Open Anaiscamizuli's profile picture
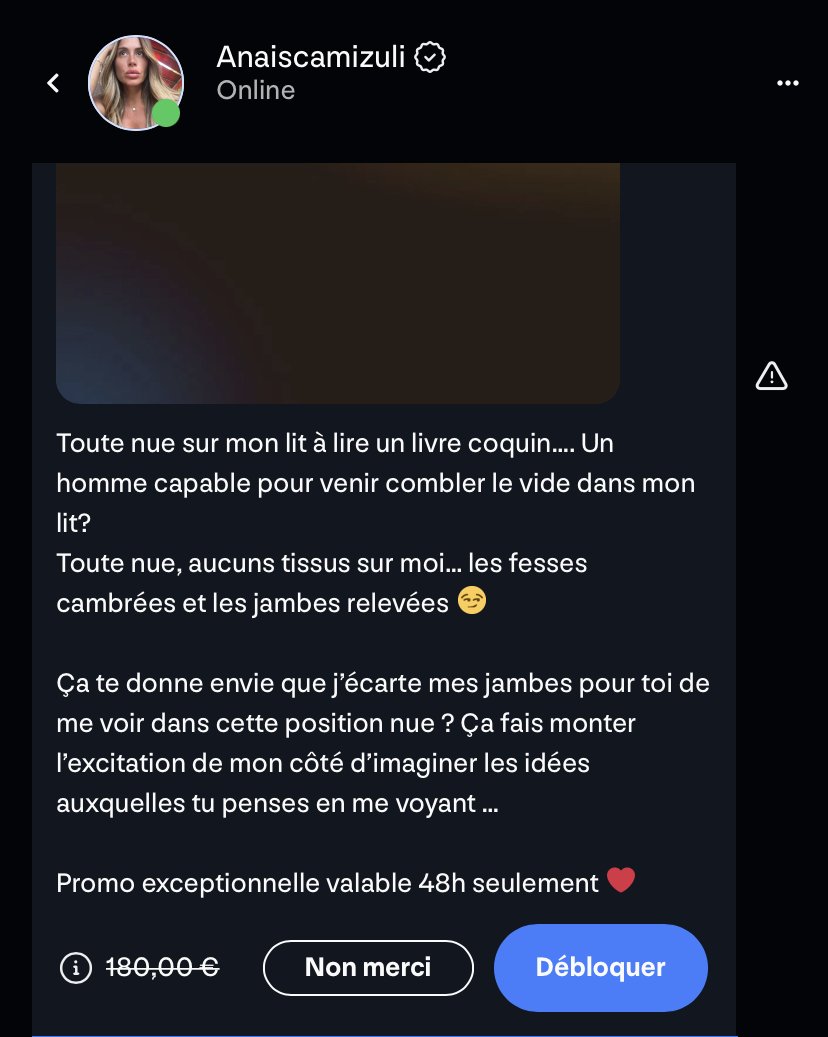The width and height of the screenshot is (828, 1037). tap(135, 82)
